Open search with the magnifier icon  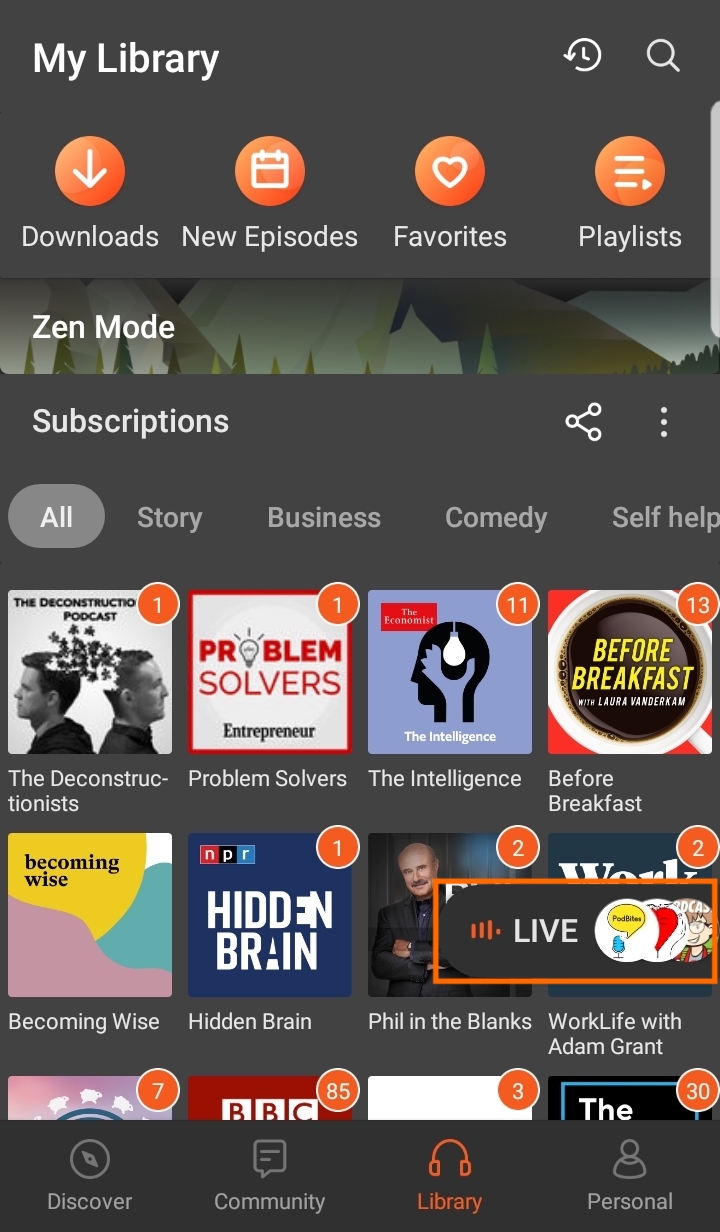coord(663,56)
